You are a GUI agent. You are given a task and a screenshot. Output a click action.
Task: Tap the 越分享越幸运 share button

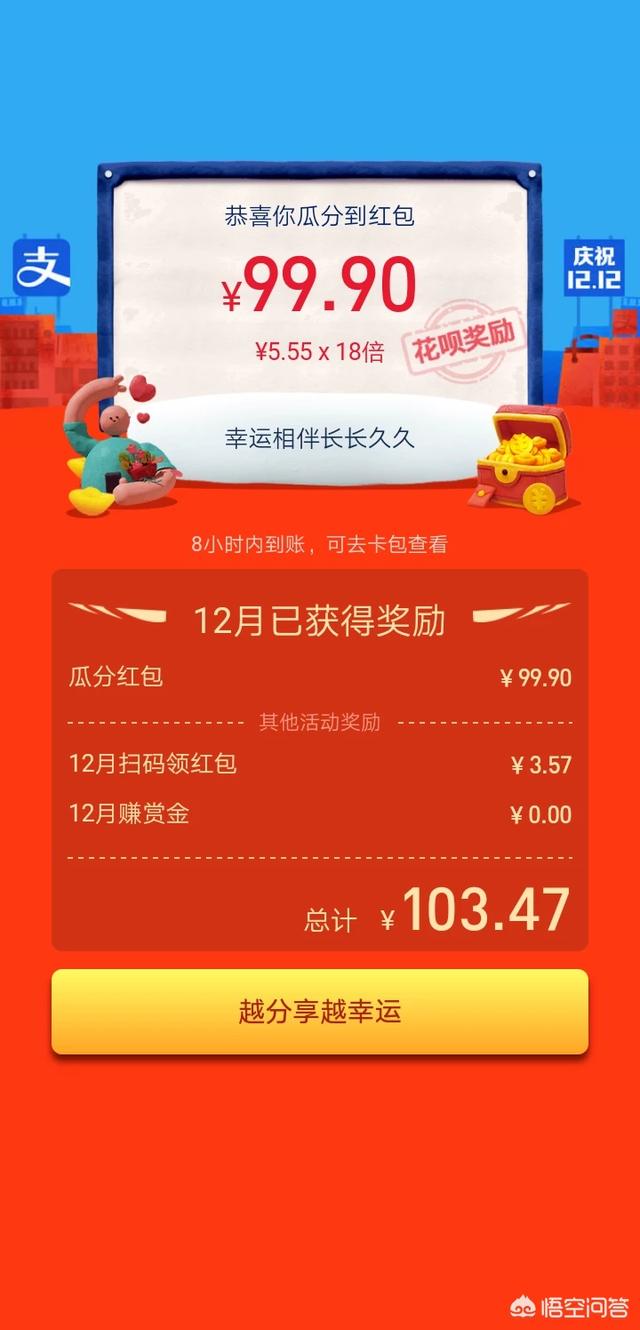[320, 1011]
